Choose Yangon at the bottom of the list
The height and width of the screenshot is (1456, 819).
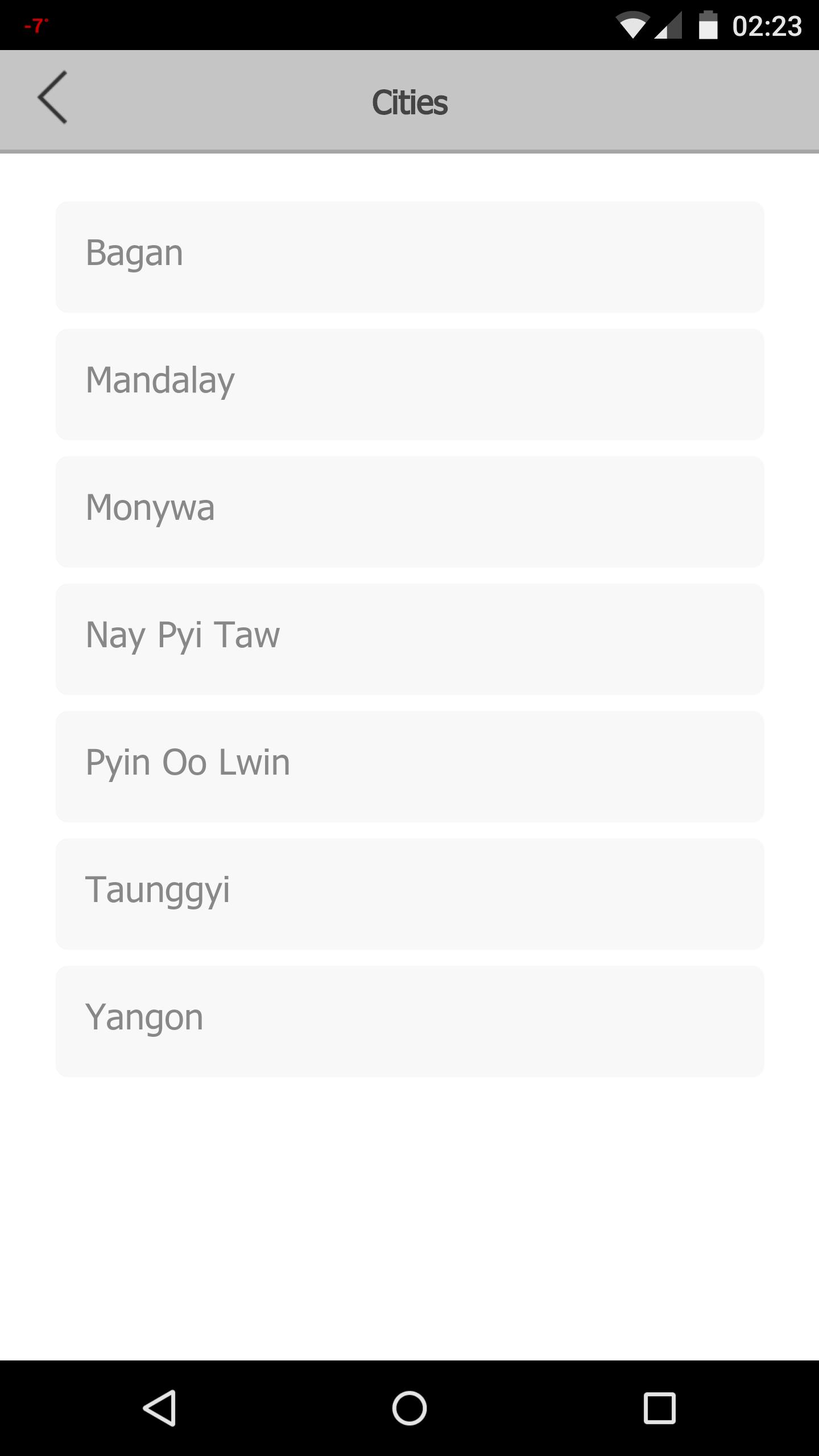pyautogui.click(x=409, y=1017)
